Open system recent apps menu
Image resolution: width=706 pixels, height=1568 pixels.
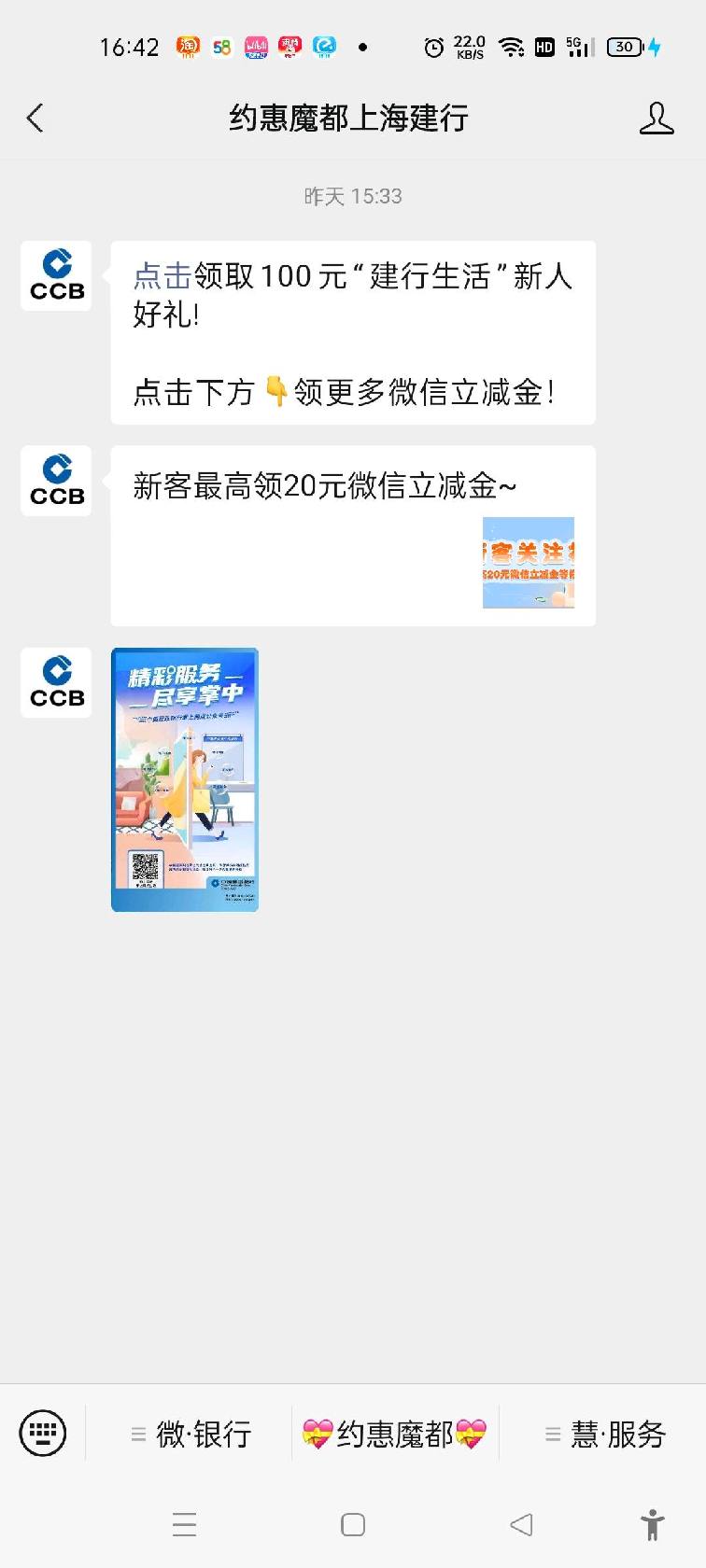(x=184, y=1524)
